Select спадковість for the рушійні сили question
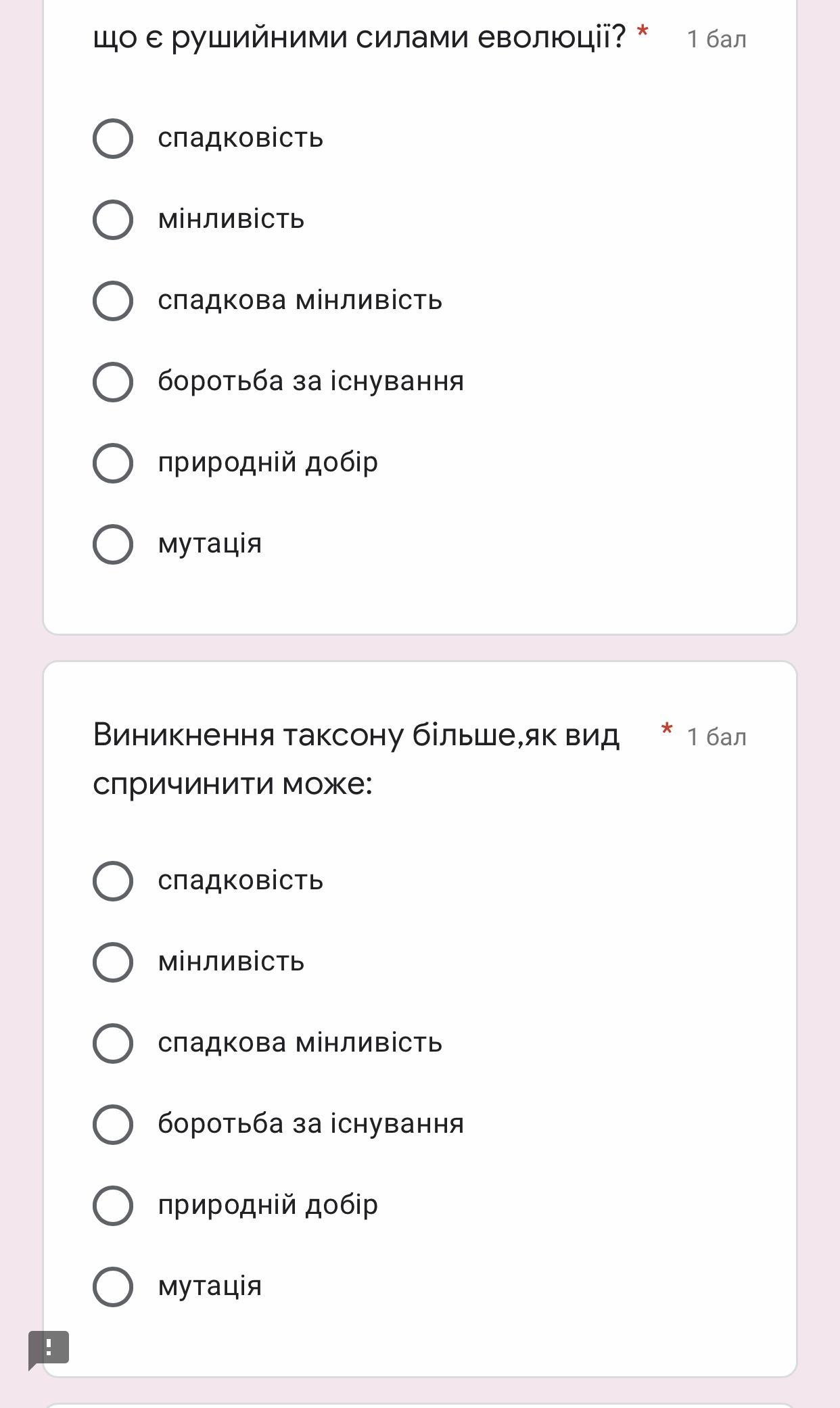The image size is (840, 1408). click(x=112, y=139)
